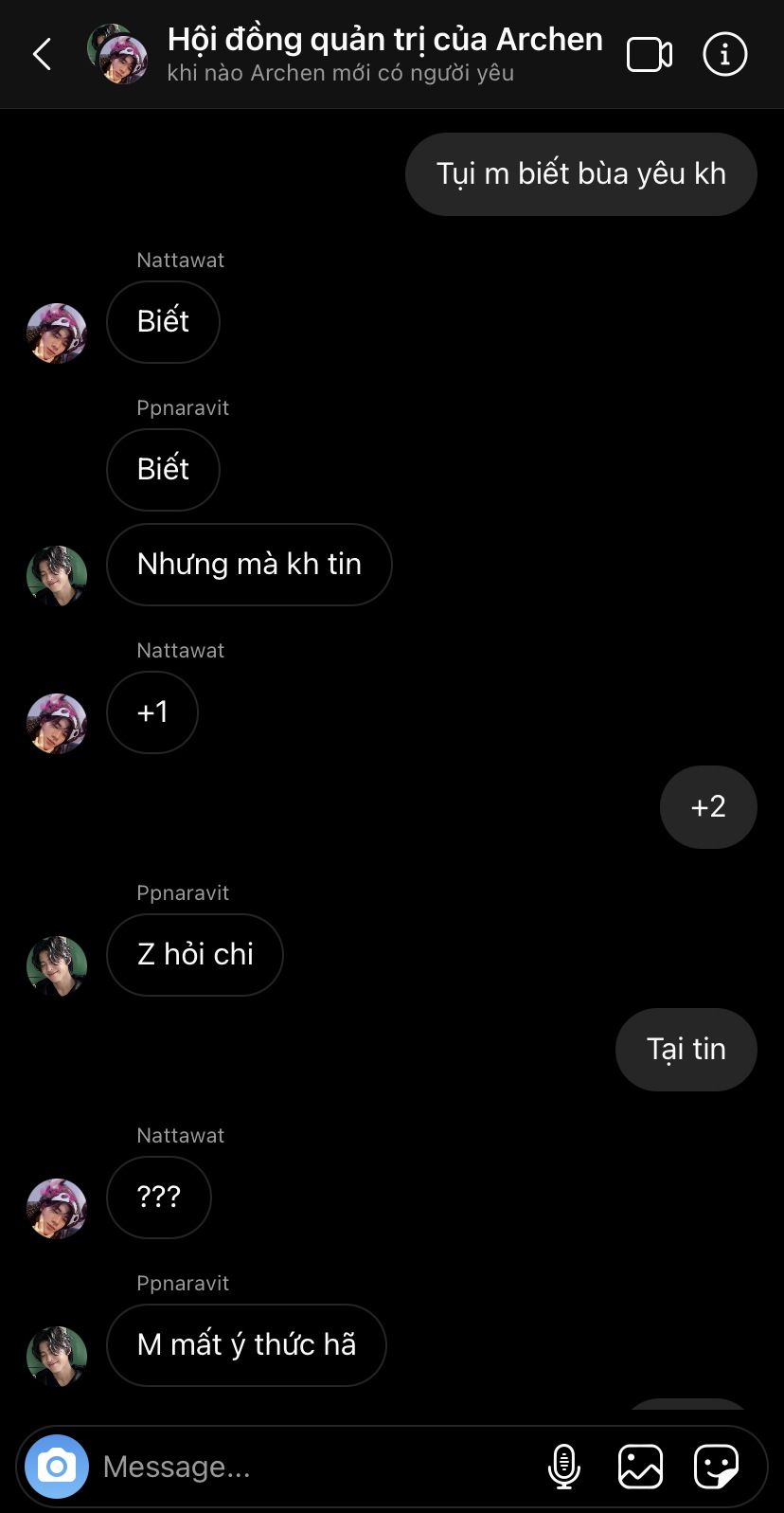
Task: Attach a photo from the gallery
Action: [640, 1467]
